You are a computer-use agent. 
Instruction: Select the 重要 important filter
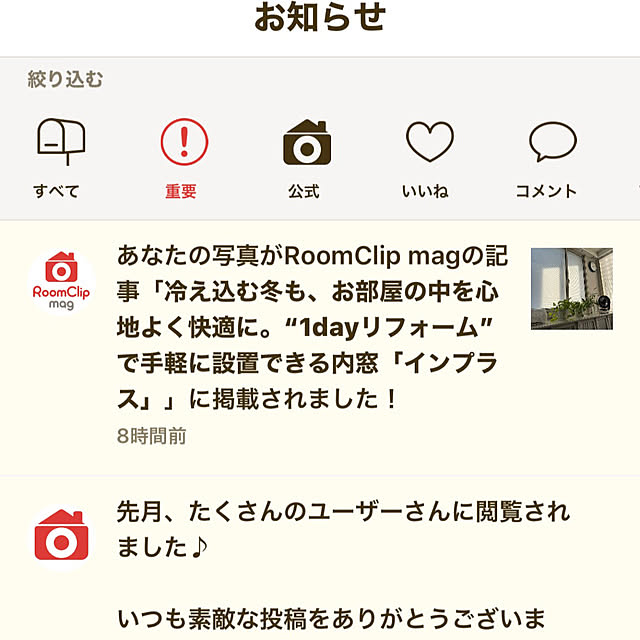click(x=183, y=158)
